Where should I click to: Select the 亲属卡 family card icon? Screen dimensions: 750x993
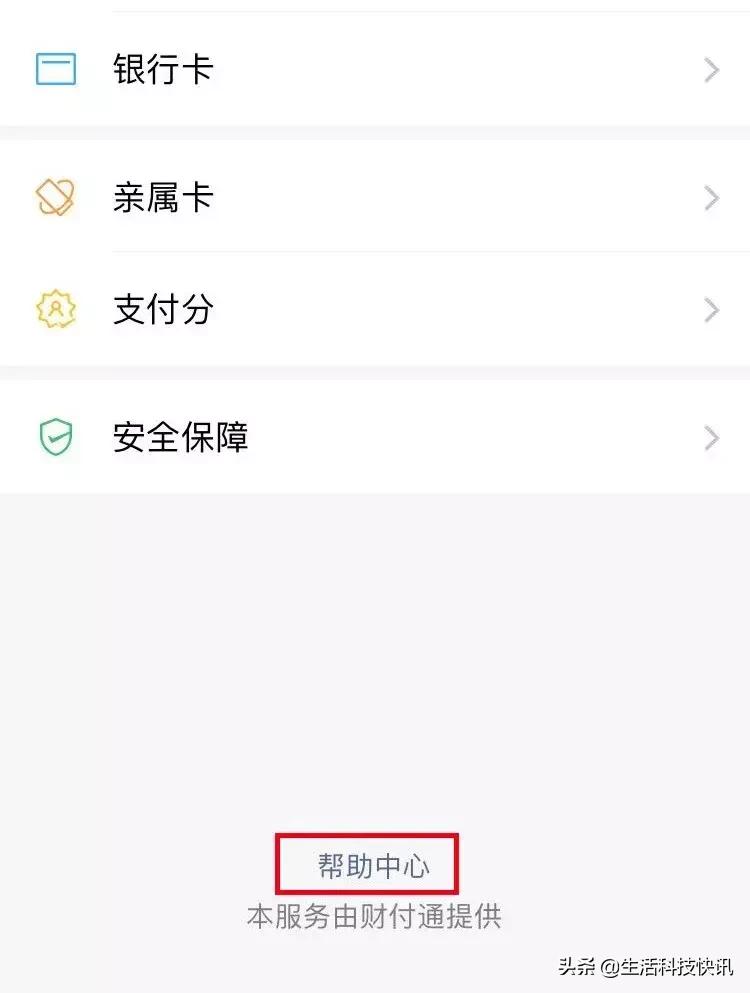point(57,198)
